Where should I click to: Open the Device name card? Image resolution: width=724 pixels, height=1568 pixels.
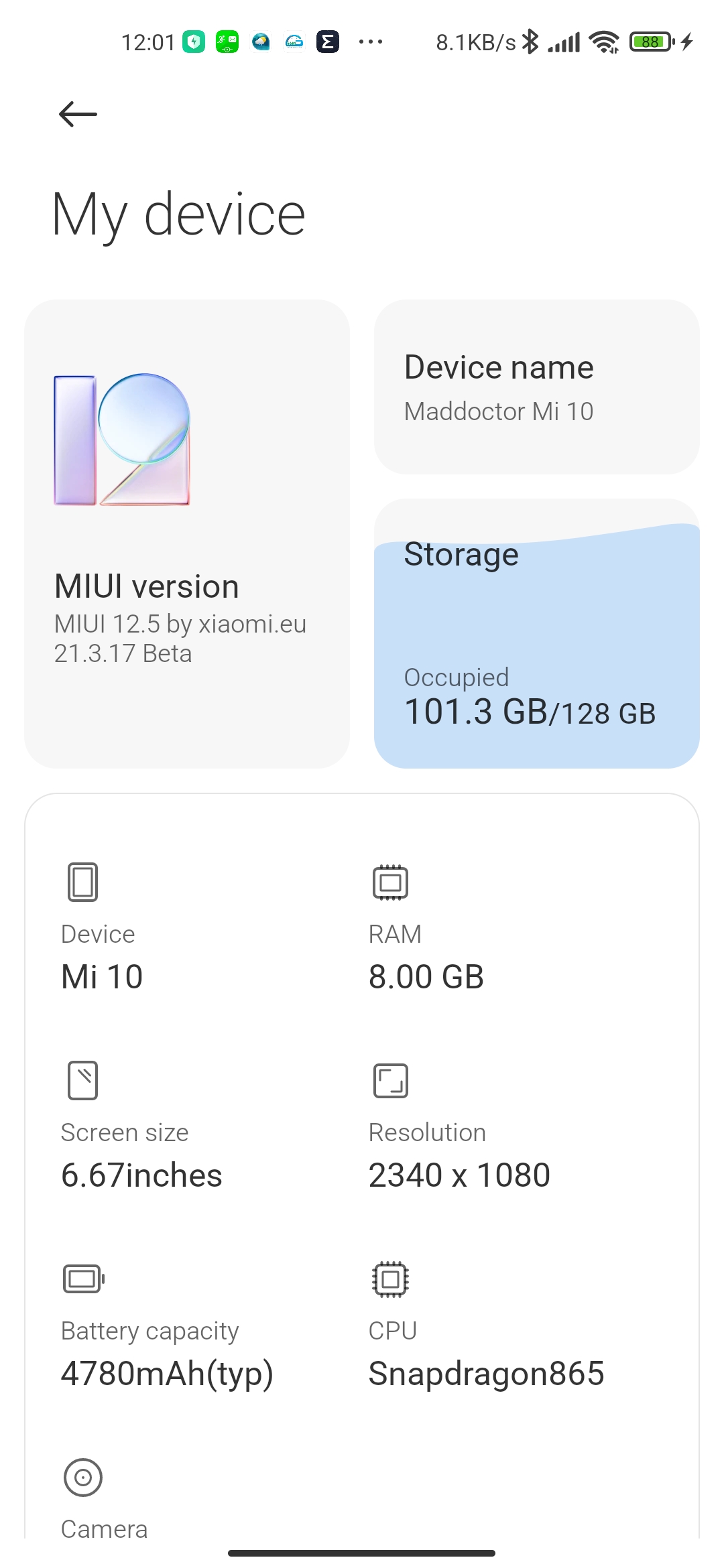click(x=536, y=387)
